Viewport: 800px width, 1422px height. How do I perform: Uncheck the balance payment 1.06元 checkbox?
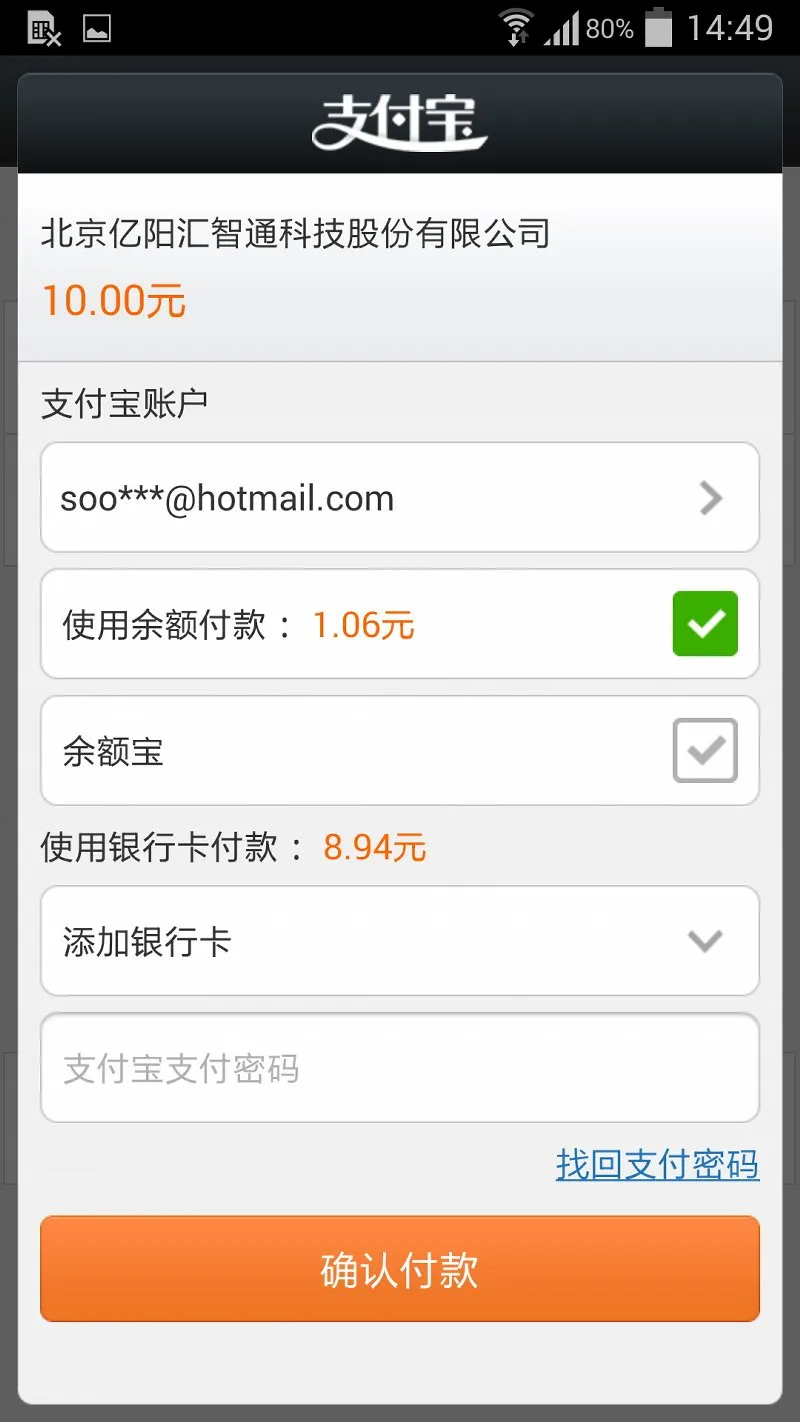coord(705,624)
